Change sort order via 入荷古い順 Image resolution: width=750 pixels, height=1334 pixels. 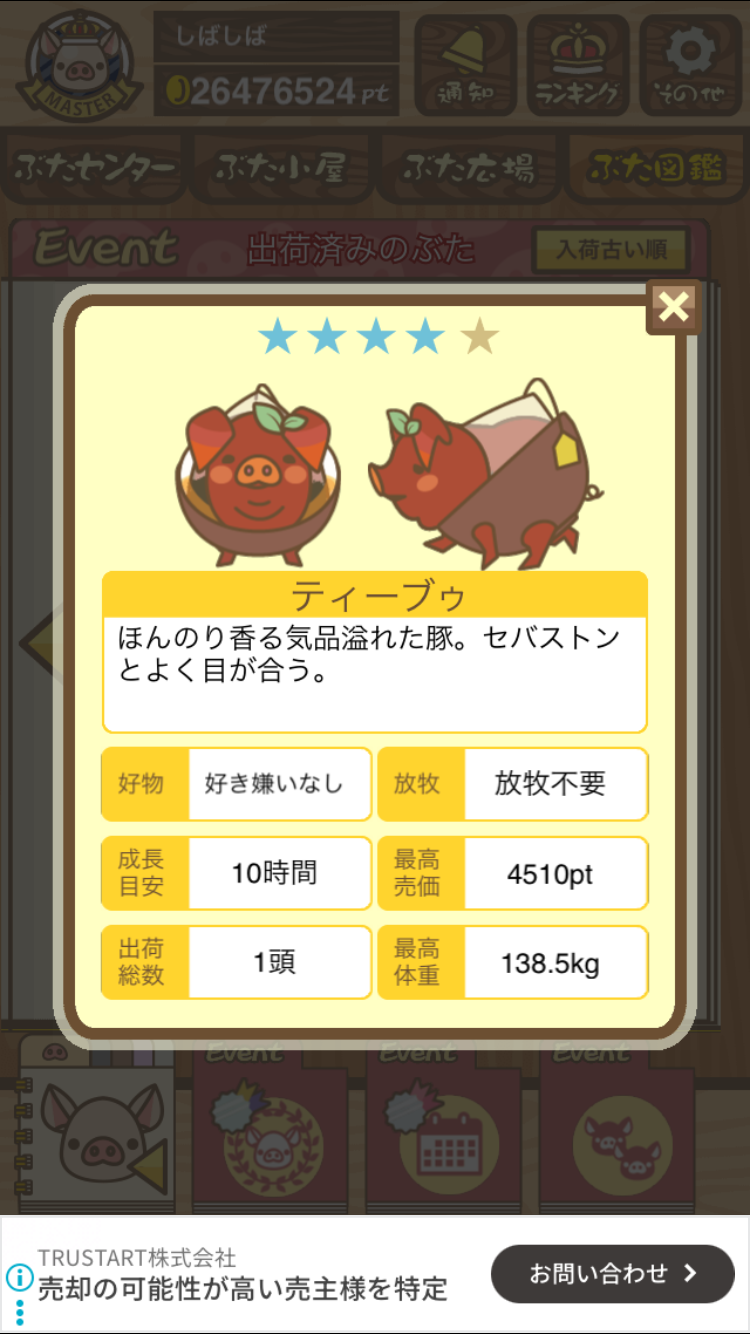pyautogui.click(x=610, y=250)
